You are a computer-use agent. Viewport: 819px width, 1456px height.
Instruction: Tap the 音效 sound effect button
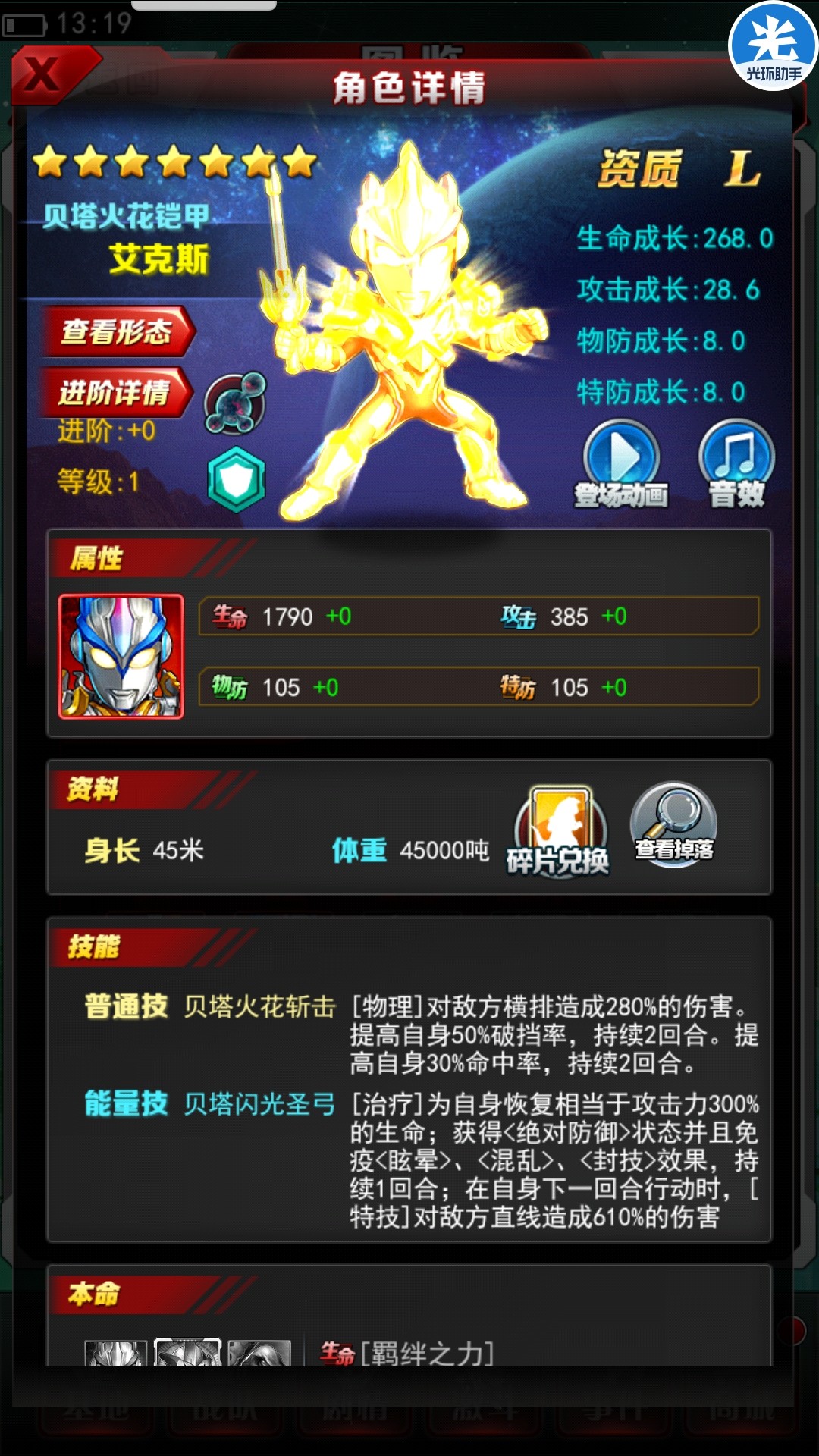(x=736, y=463)
